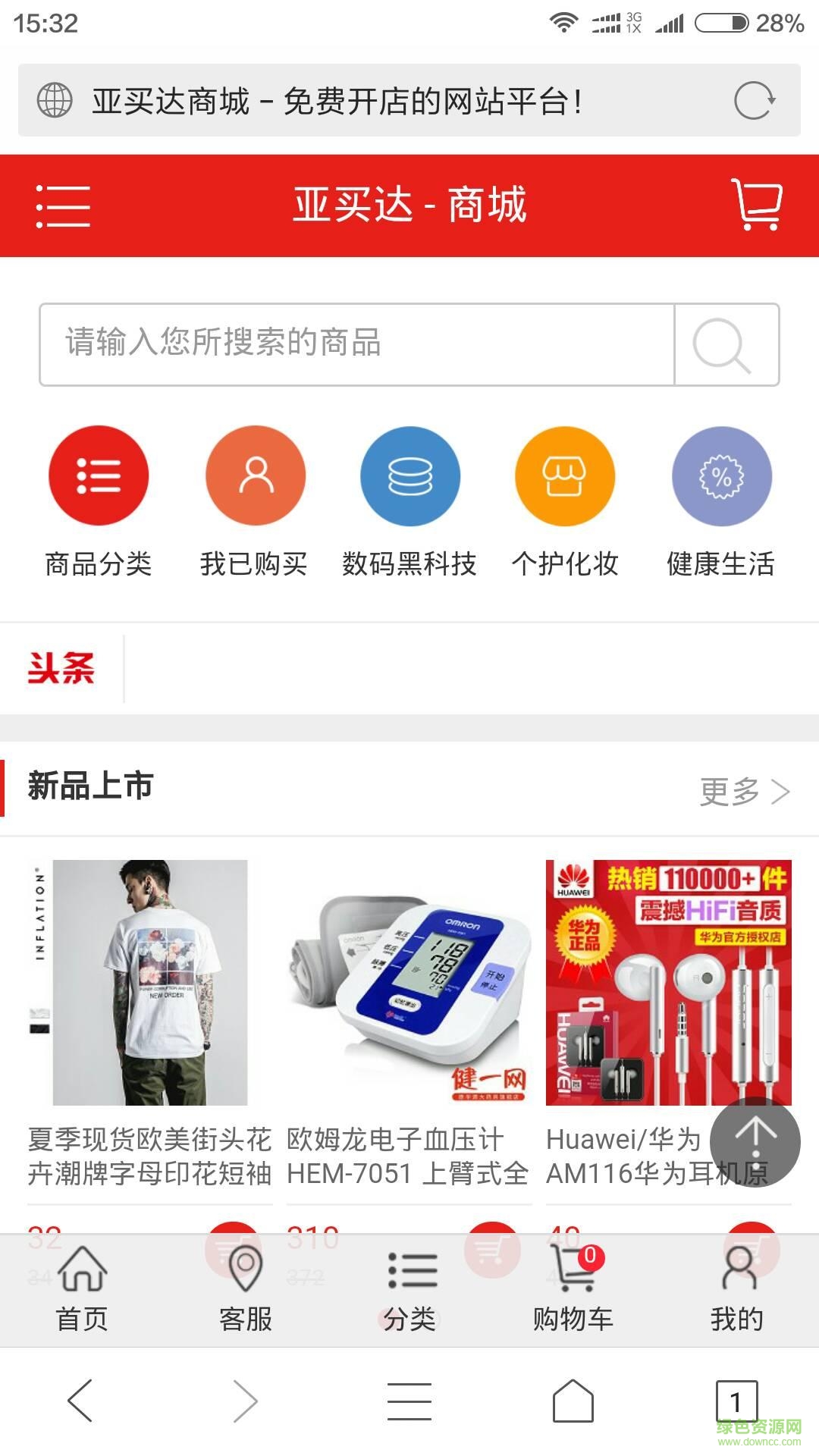Select the 我已购买 purchased items icon

pyautogui.click(x=255, y=476)
